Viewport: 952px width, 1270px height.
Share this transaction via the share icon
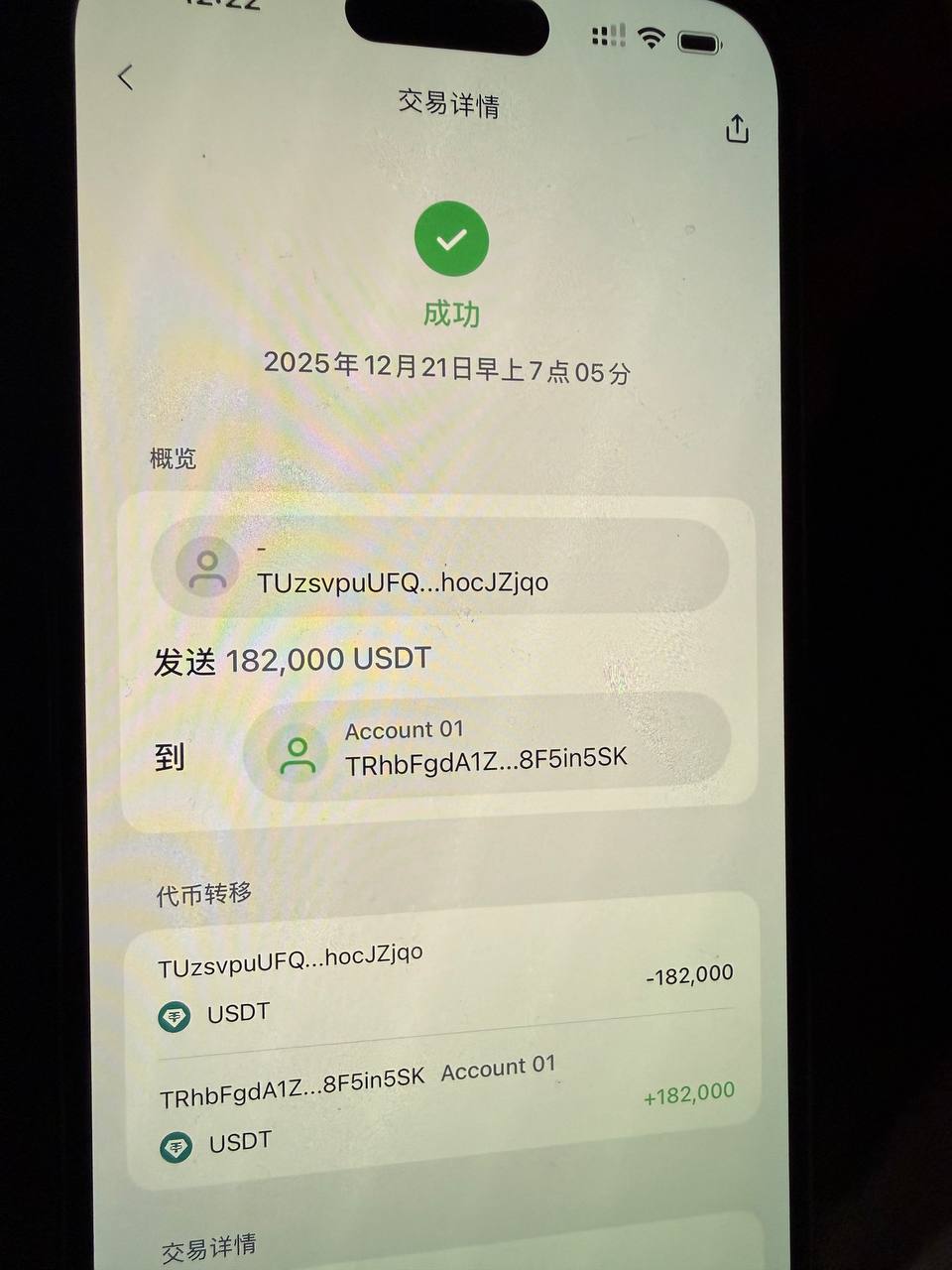737,129
